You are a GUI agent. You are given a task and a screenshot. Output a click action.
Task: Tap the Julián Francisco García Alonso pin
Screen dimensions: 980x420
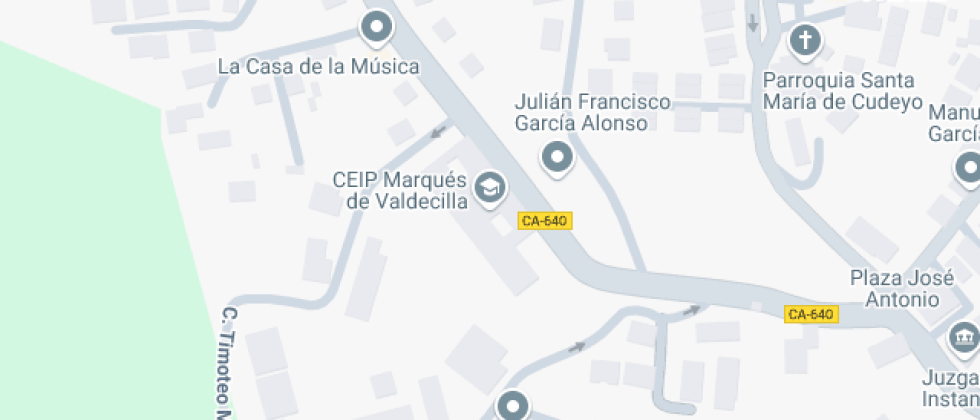[558, 159]
